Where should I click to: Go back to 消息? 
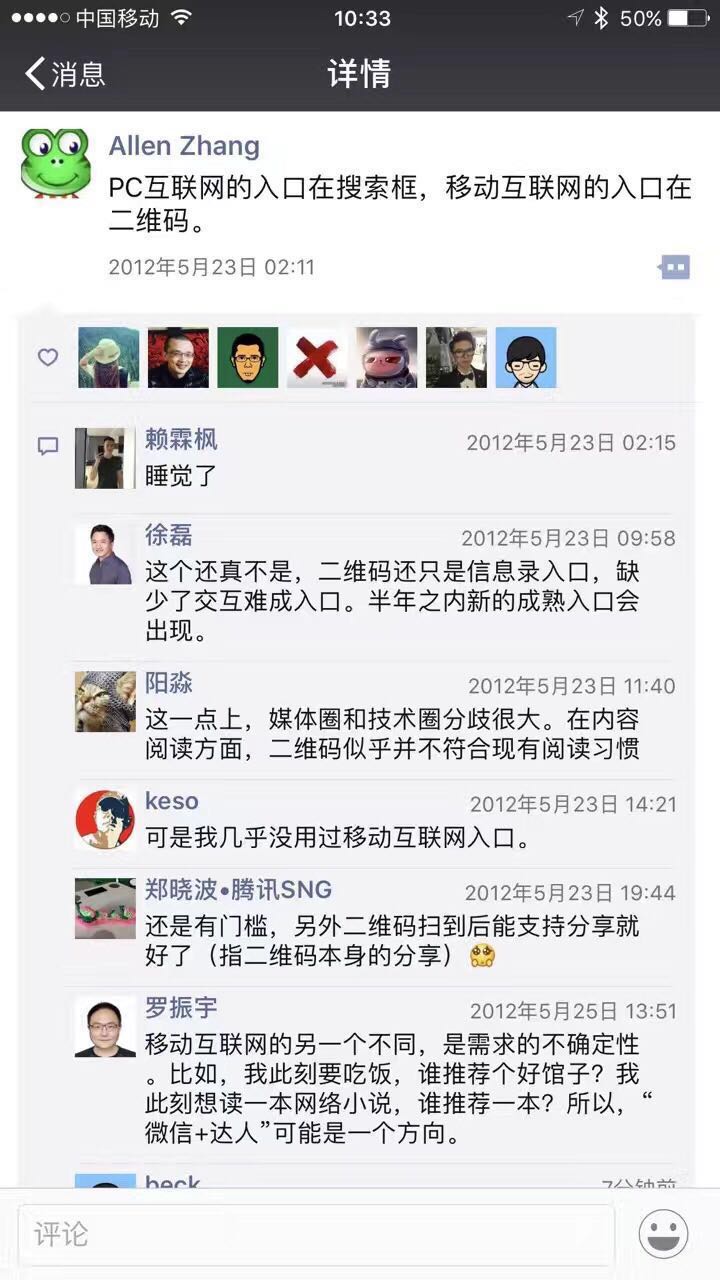[65, 74]
